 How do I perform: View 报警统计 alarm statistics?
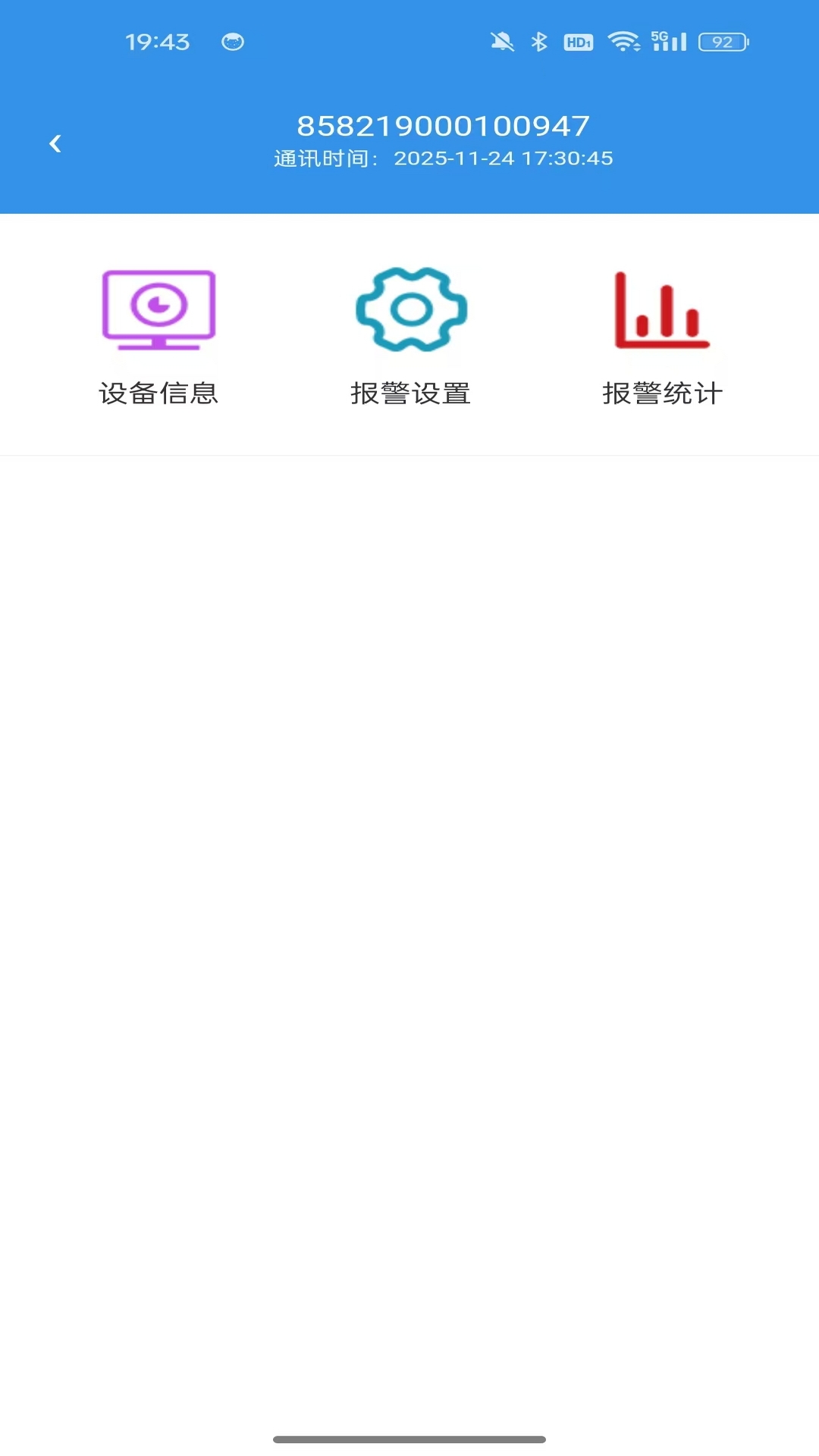coord(662,335)
